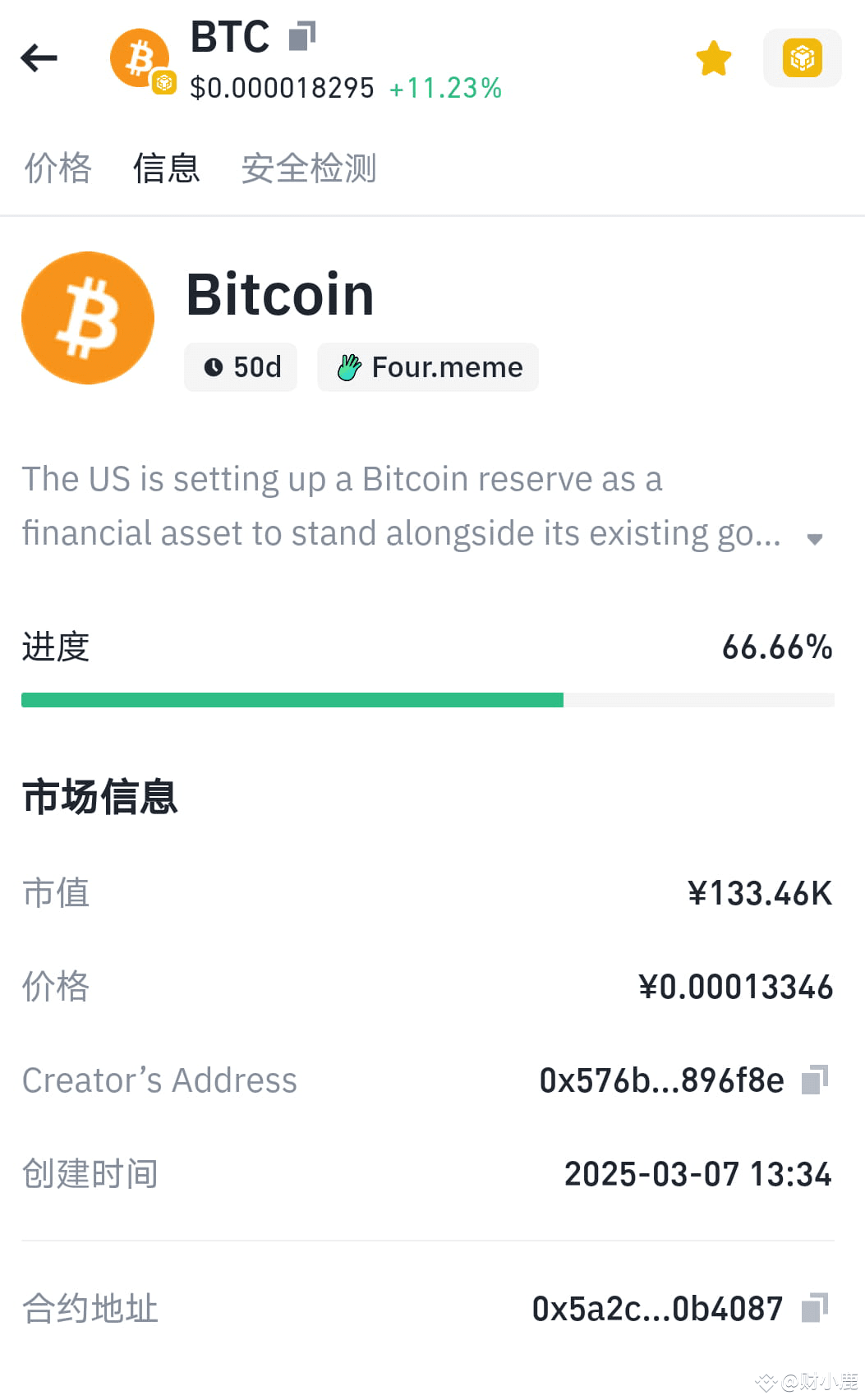Open the 安全检测 tab

point(309,168)
